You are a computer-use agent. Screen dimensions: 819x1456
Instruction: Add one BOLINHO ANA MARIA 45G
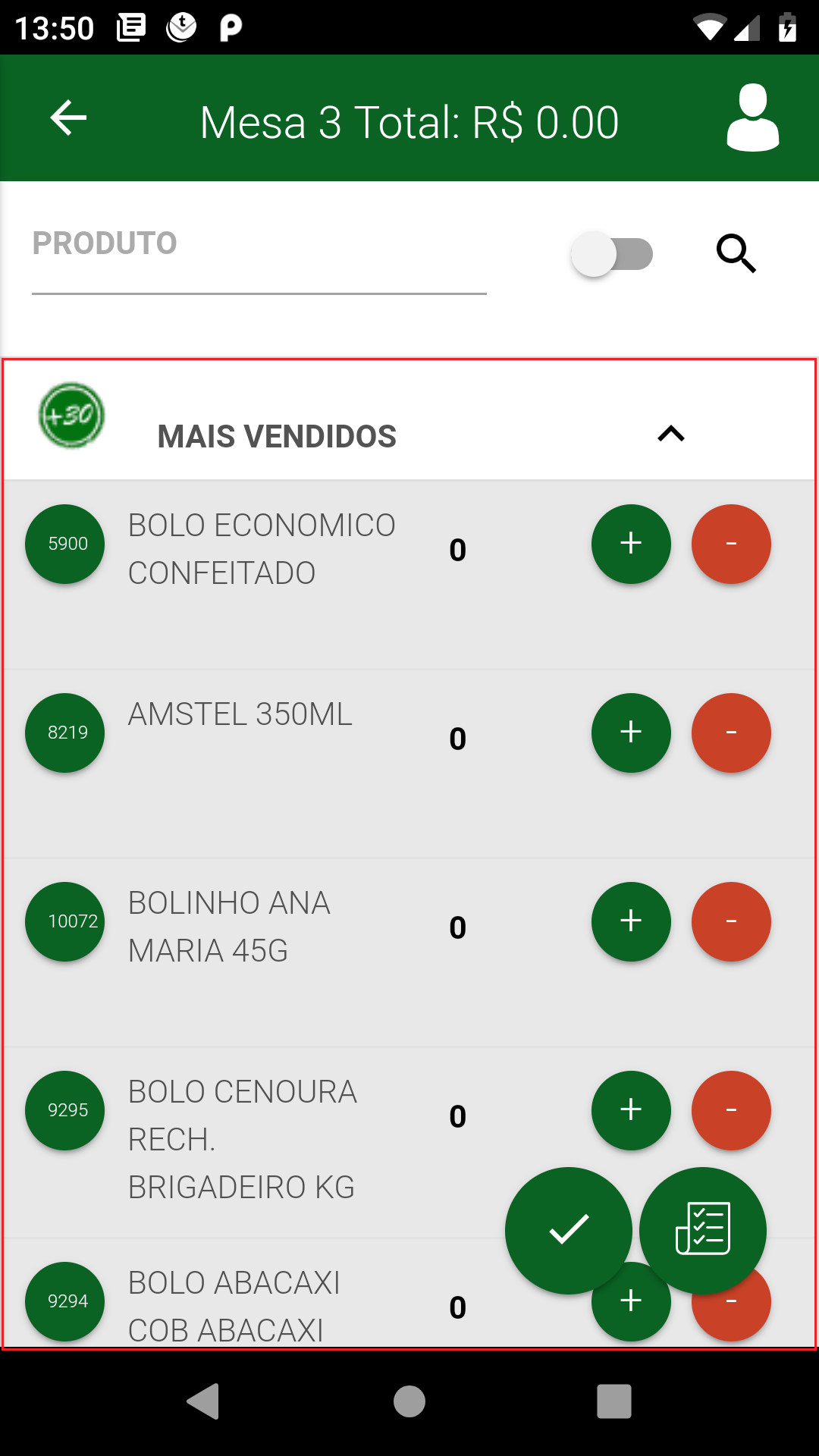631,921
